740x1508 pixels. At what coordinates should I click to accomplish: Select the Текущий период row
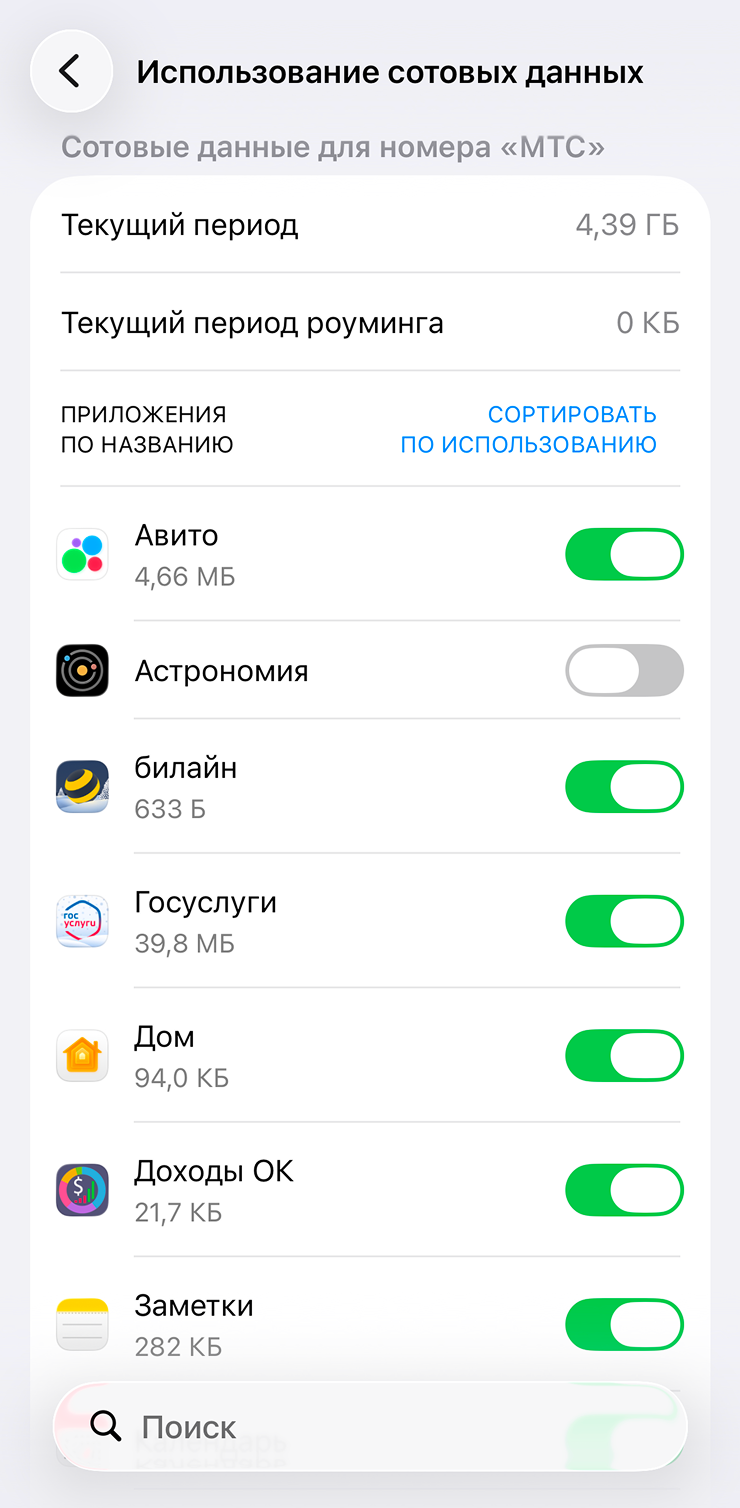coord(370,224)
